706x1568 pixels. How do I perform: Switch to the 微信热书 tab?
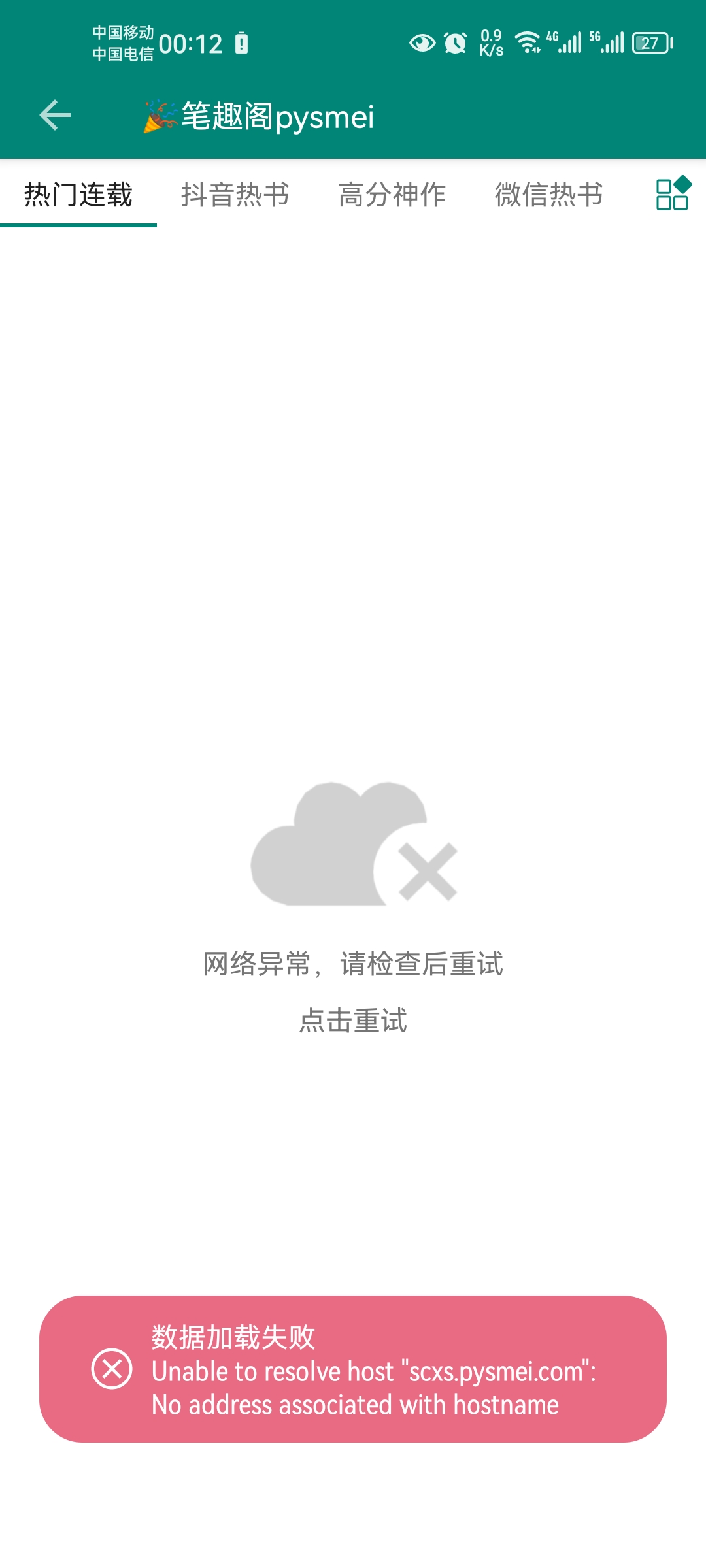click(549, 195)
